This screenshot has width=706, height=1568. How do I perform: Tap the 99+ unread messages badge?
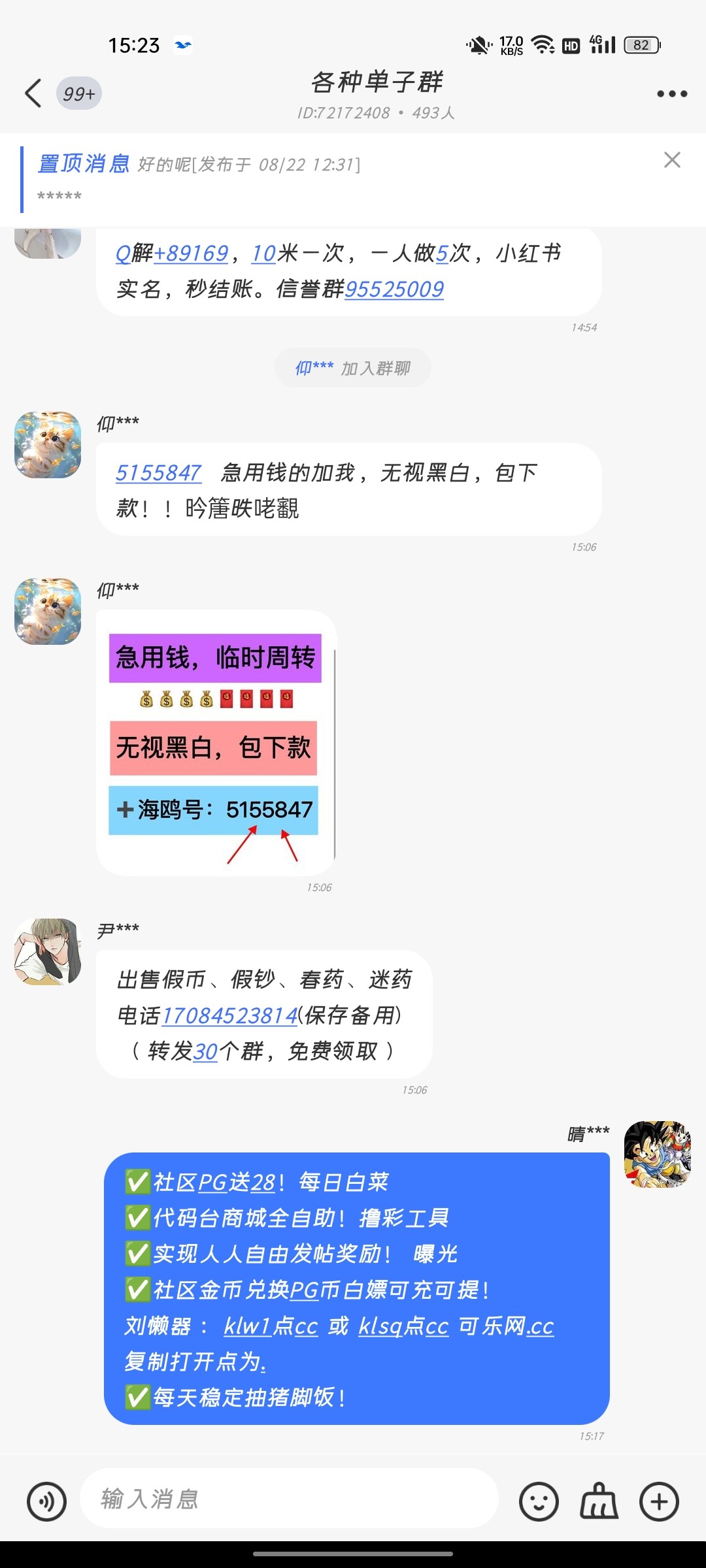click(78, 93)
